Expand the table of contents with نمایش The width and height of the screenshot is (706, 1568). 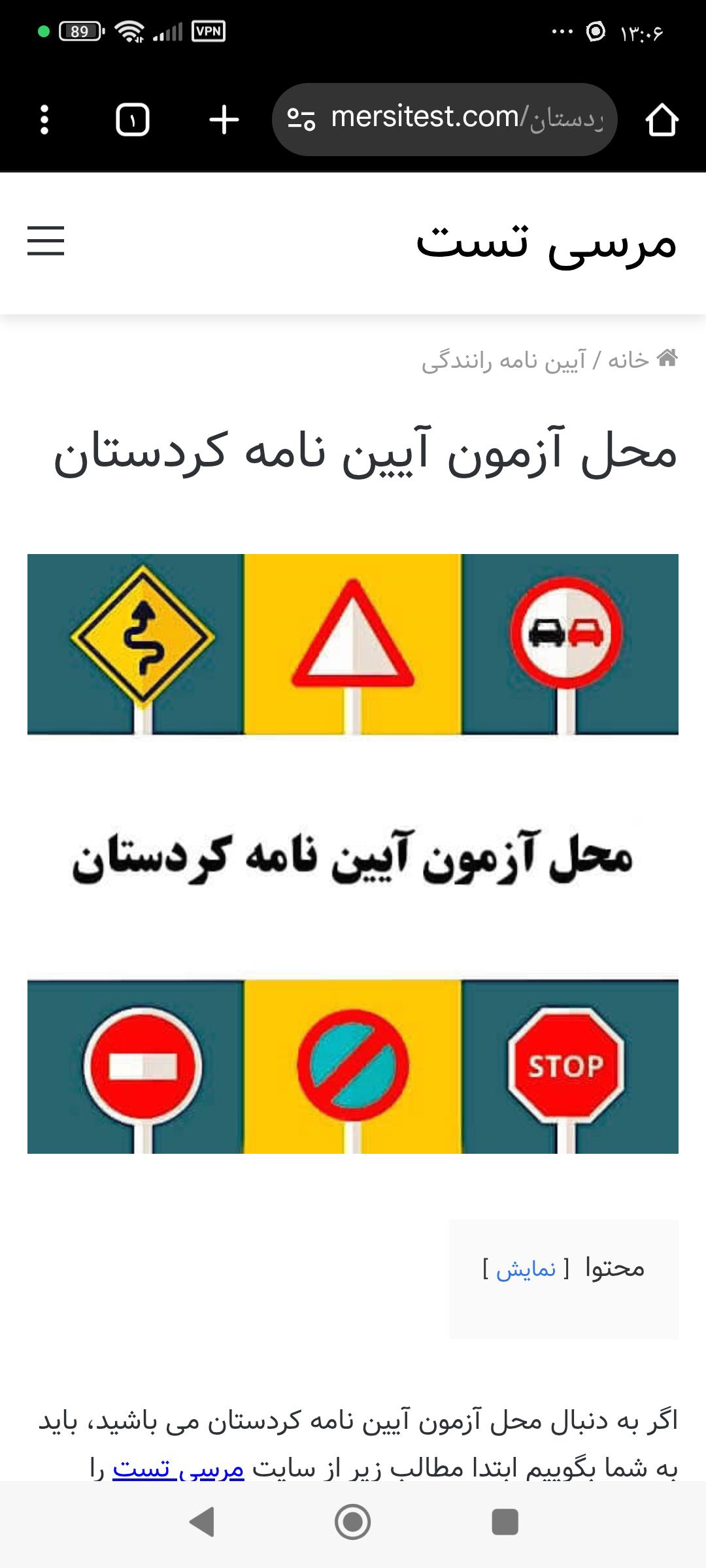point(526,1269)
